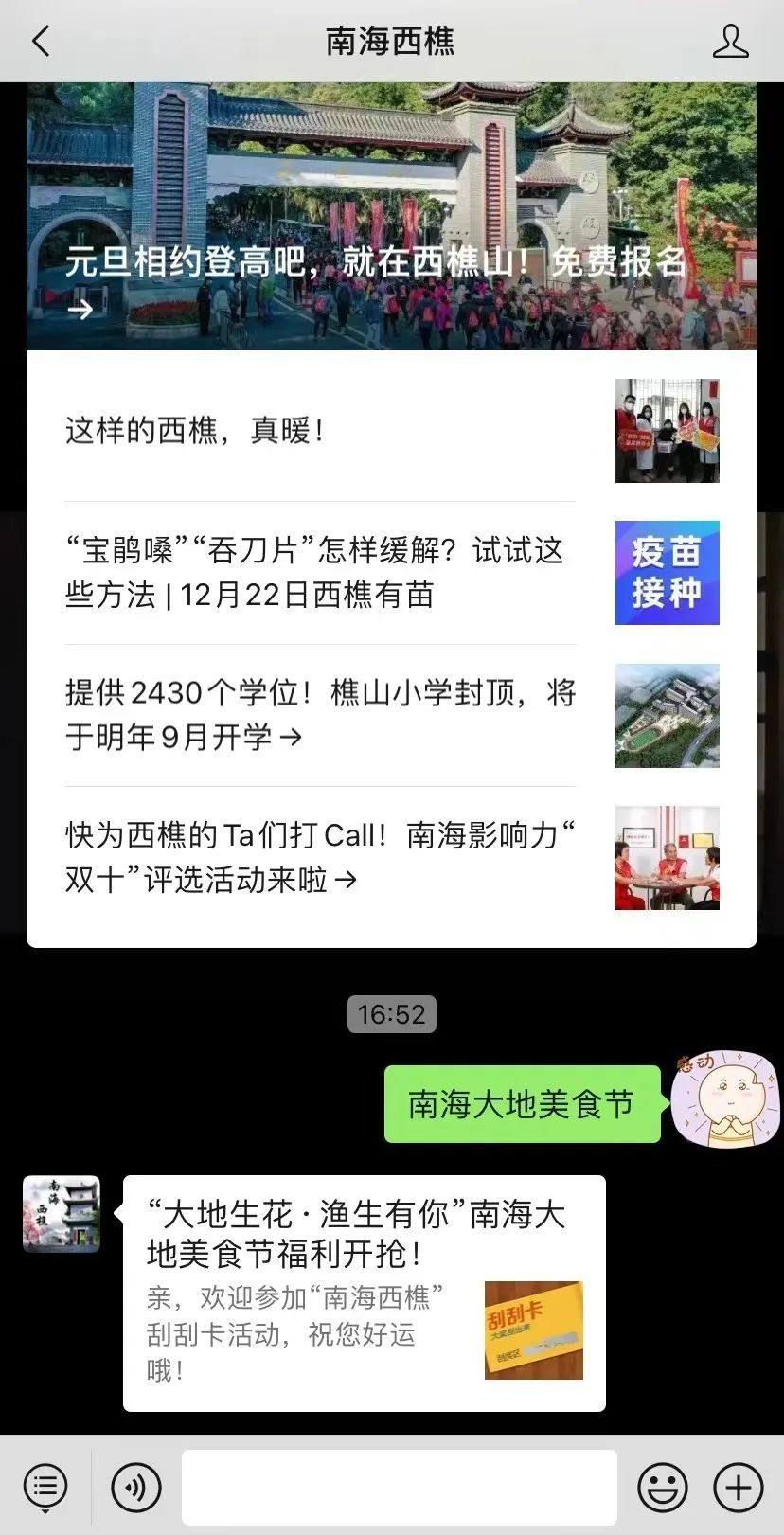784x1535 pixels.
Task: Go back from 南海西樵 chat
Action: tap(41, 42)
